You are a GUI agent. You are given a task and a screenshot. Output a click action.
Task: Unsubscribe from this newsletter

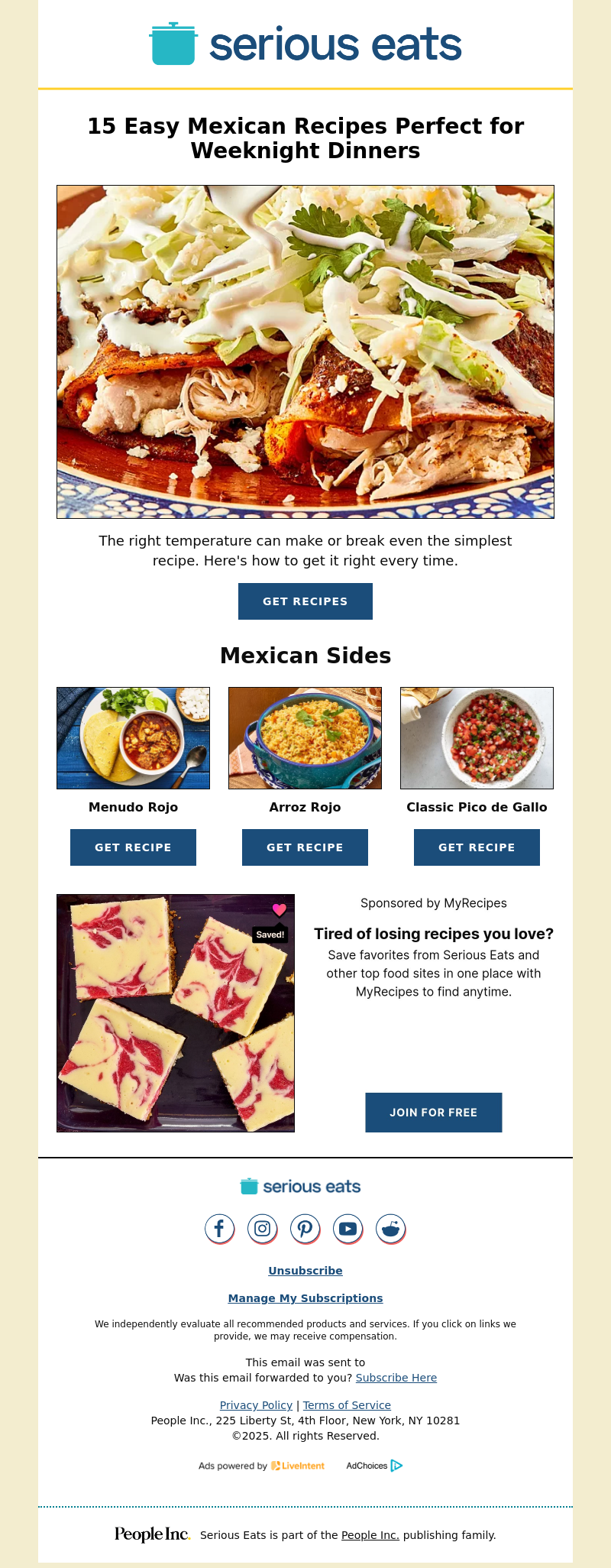(305, 1271)
